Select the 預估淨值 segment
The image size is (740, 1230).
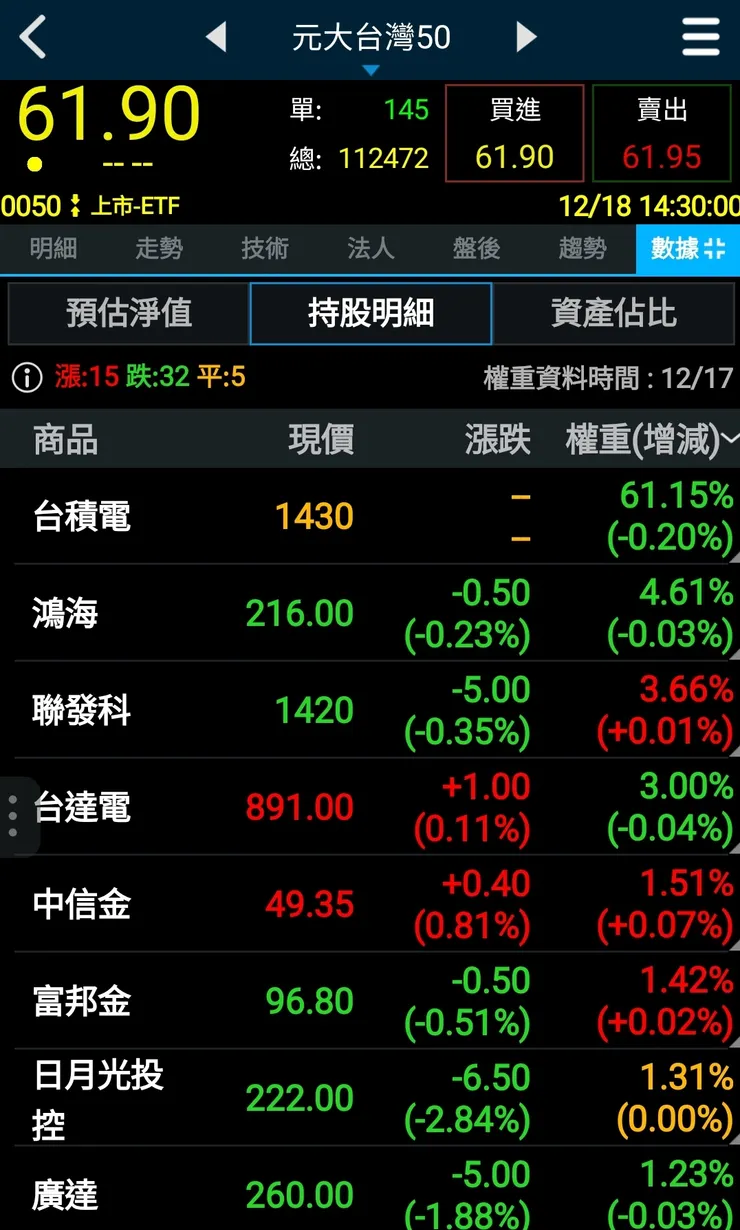pos(128,314)
